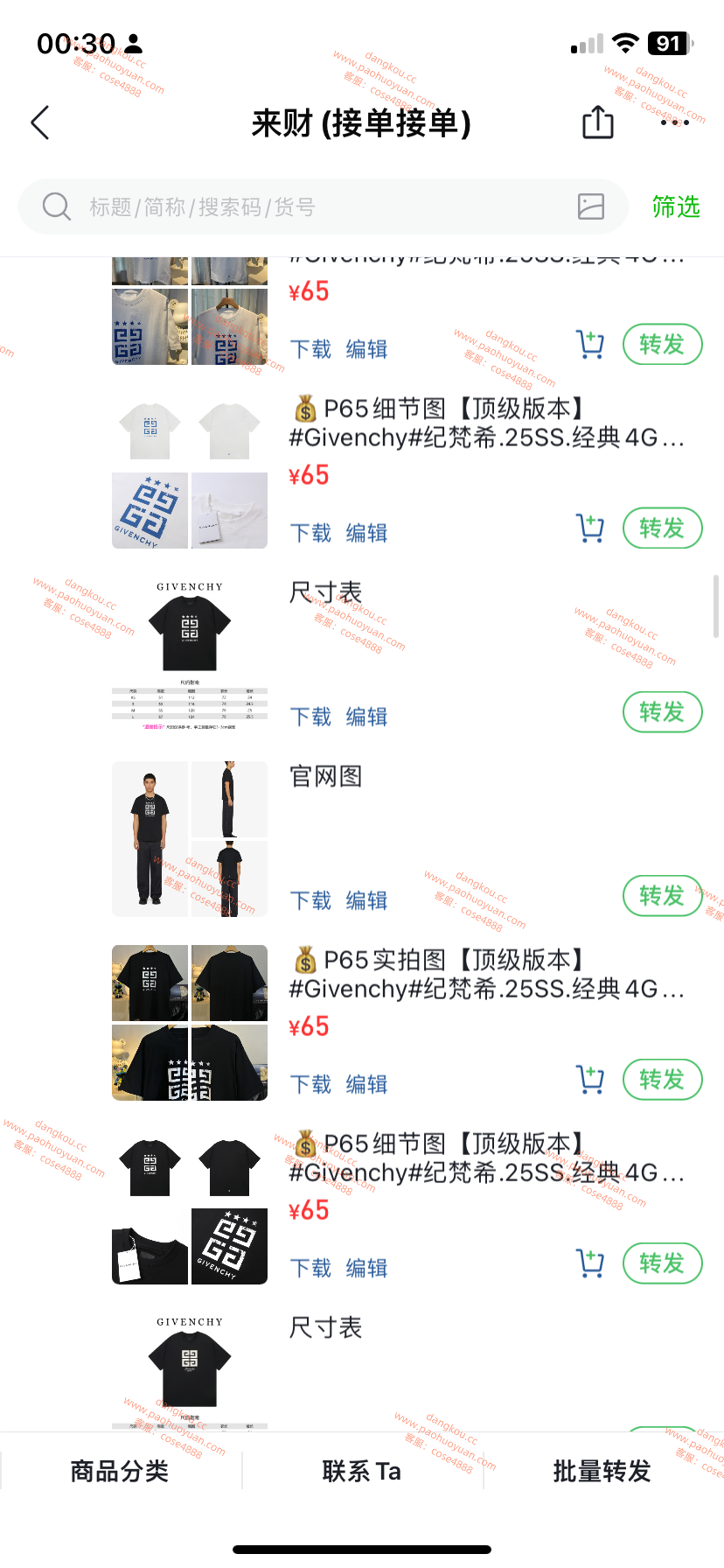Go back with the arrow icon

(40, 122)
